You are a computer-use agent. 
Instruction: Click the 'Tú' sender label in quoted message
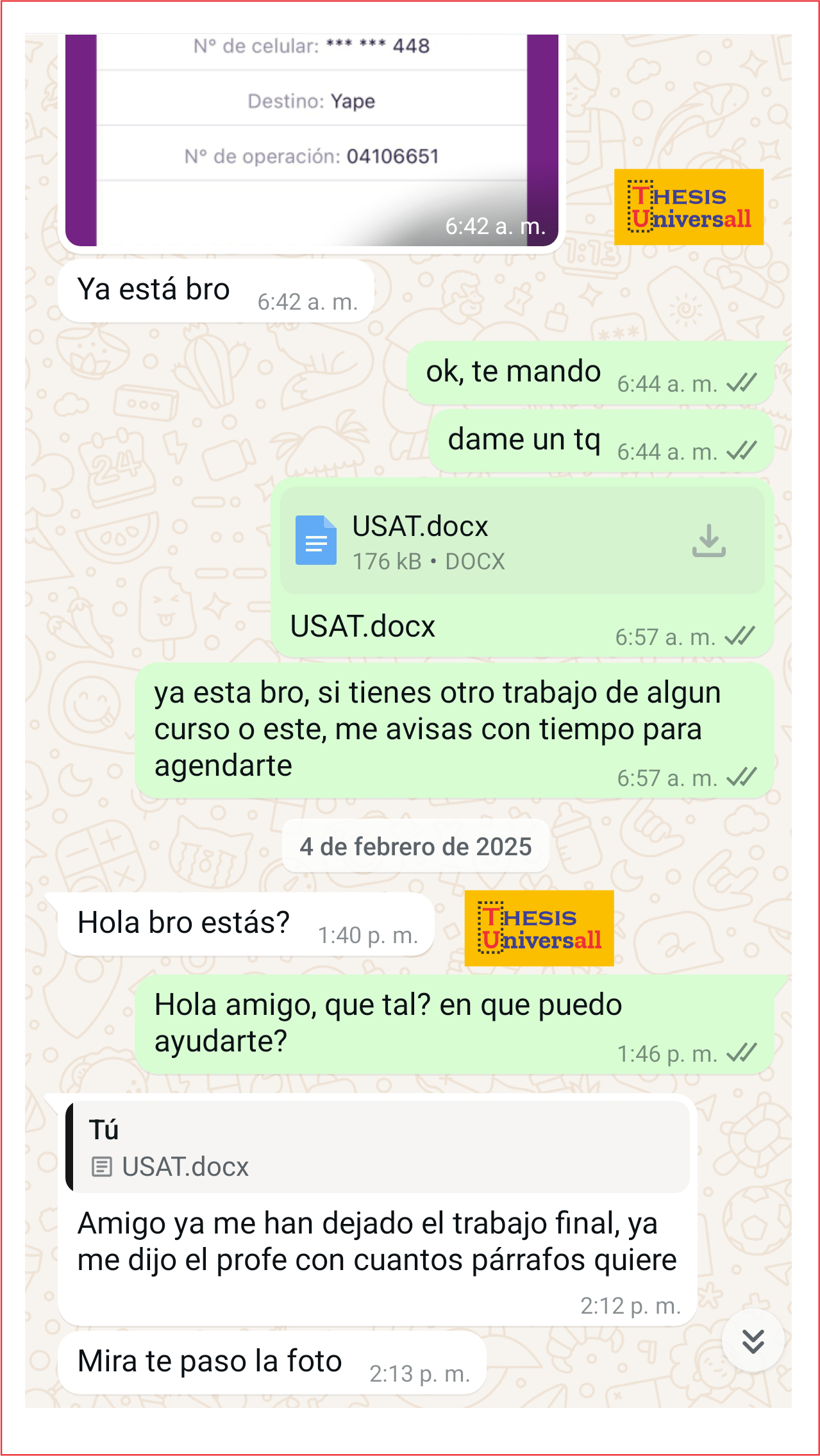103,1128
